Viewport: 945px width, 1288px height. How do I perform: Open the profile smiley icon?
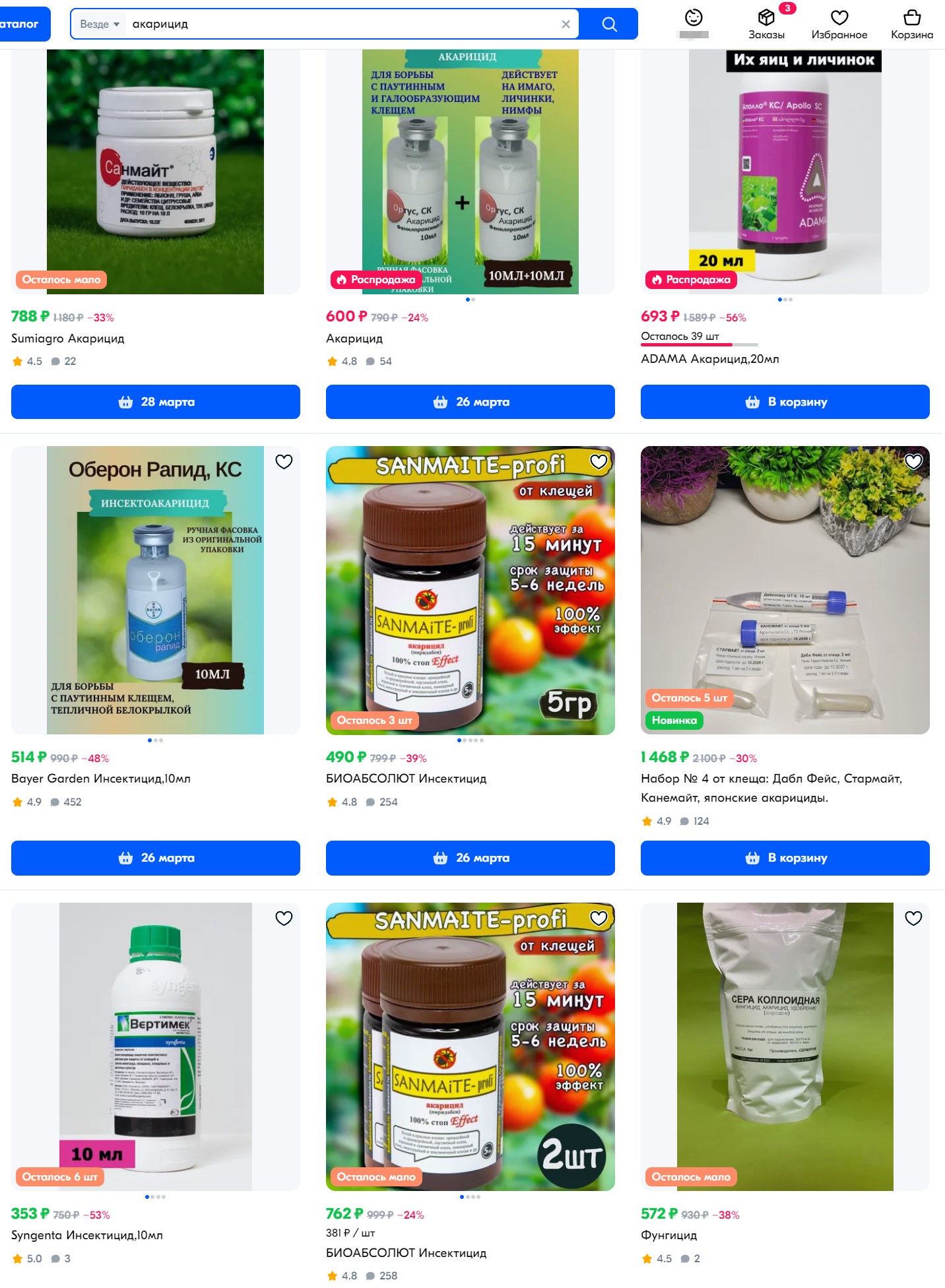click(x=694, y=18)
